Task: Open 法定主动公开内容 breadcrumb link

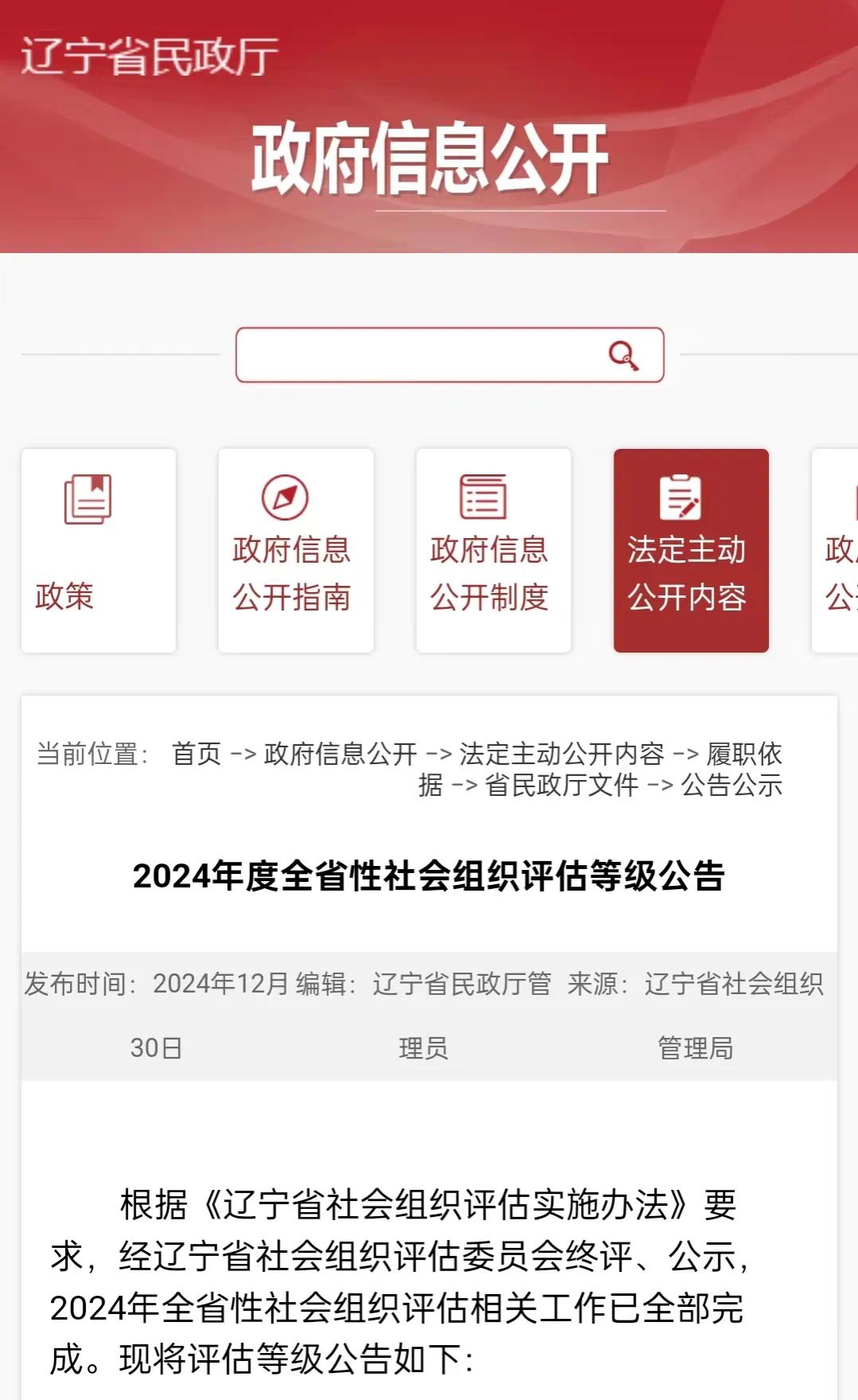Action: point(562,753)
